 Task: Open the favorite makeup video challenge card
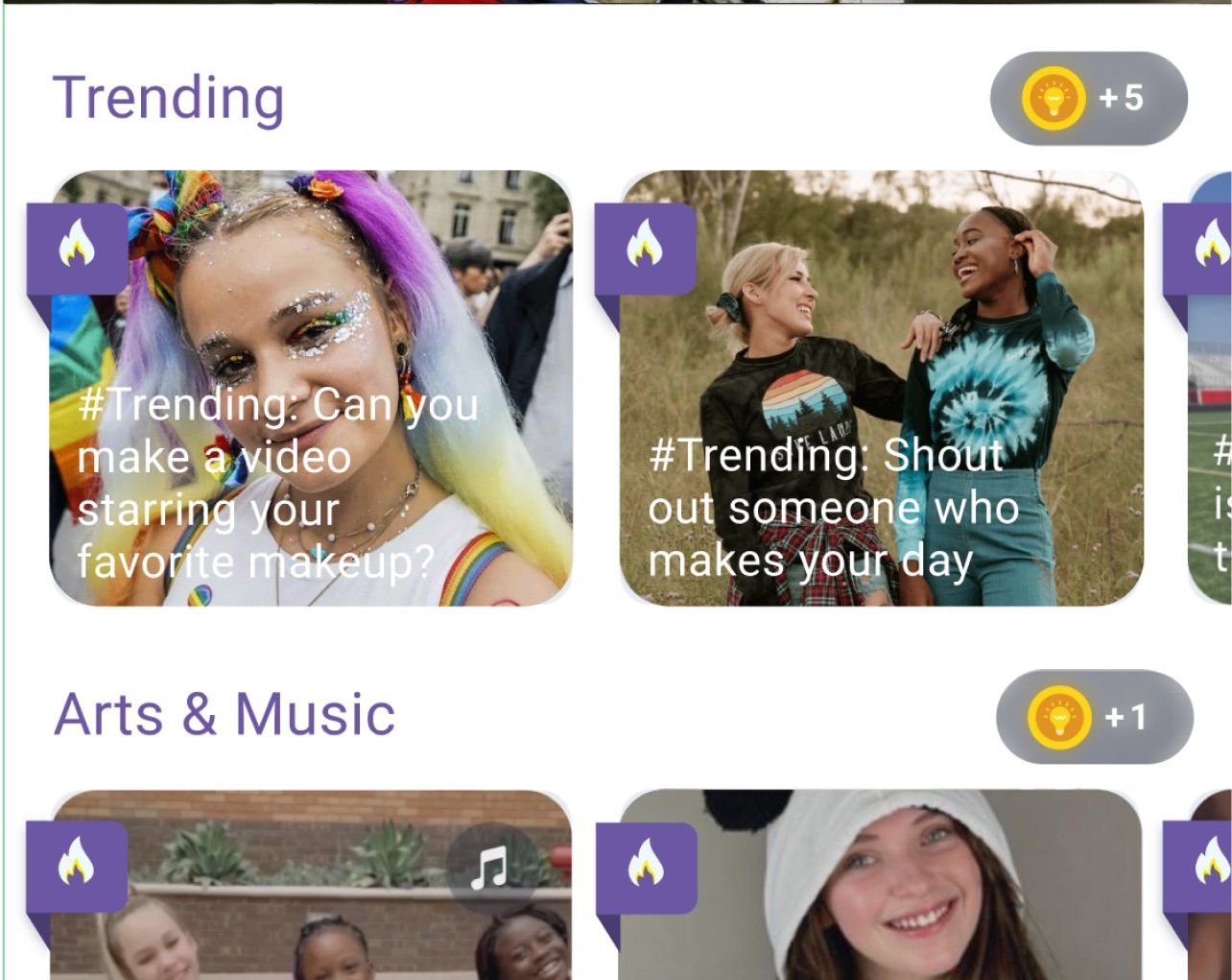[x=311, y=389]
